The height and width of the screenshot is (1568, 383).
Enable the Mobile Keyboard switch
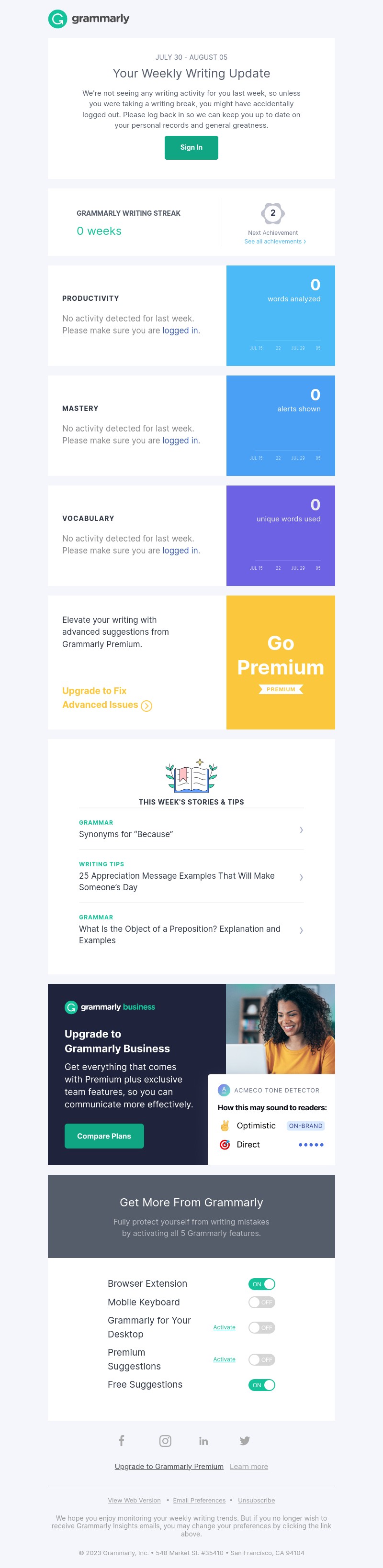coord(262,1302)
